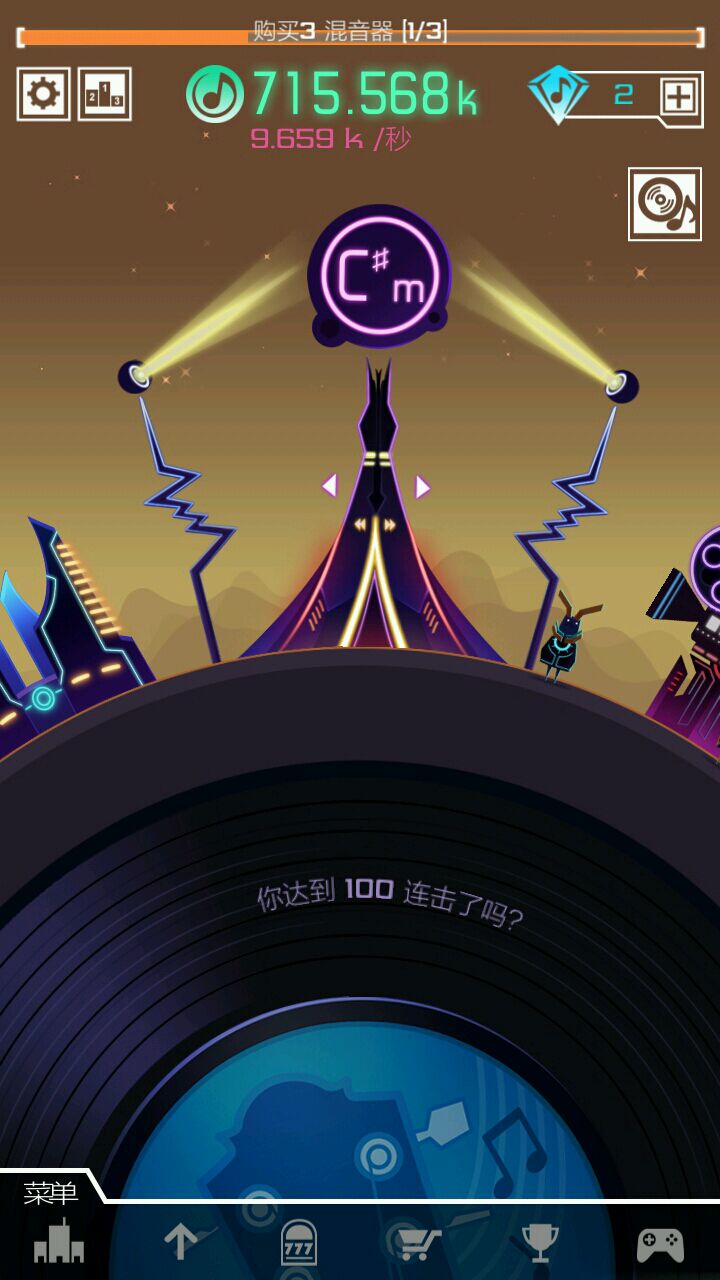Open the leaderboard podium icon
The image size is (720, 1280).
104,94
